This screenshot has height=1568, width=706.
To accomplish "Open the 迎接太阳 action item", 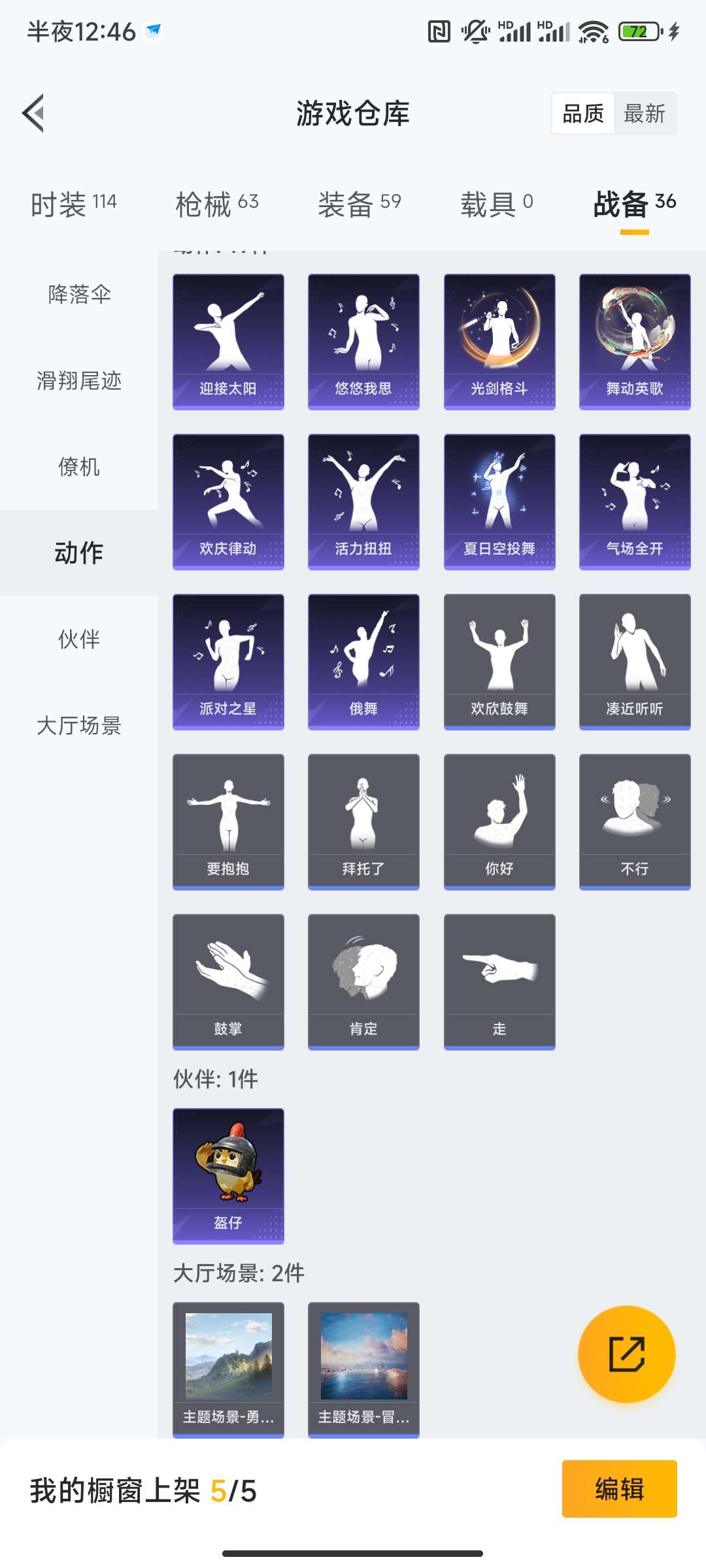I will pyautogui.click(x=228, y=341).
